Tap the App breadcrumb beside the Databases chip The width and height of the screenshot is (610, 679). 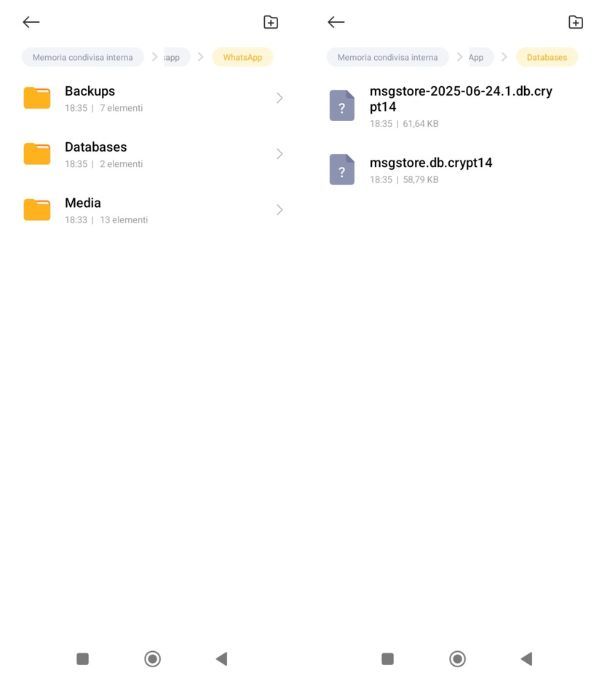tap(477, 57)
